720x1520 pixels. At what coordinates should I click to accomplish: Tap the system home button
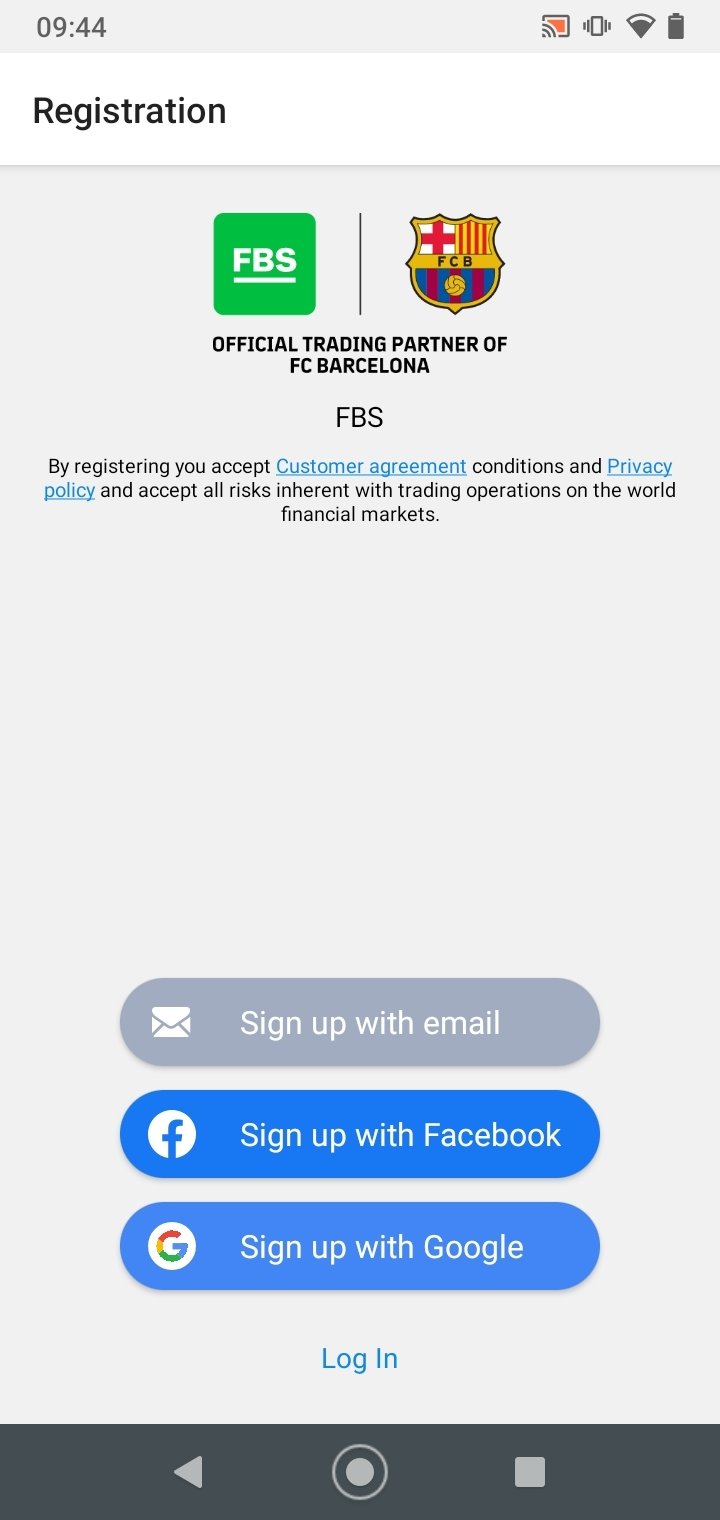click(x=360, y=1472)
